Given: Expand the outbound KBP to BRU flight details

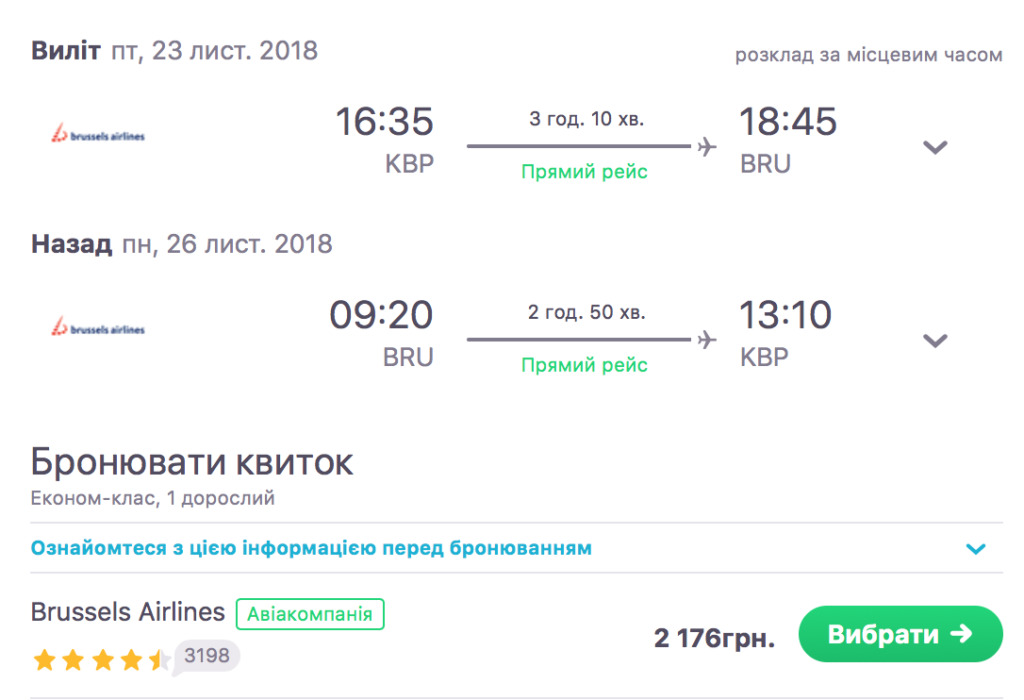Looking at the screenshot, I should pyautogui.click(x=934, y=148).
